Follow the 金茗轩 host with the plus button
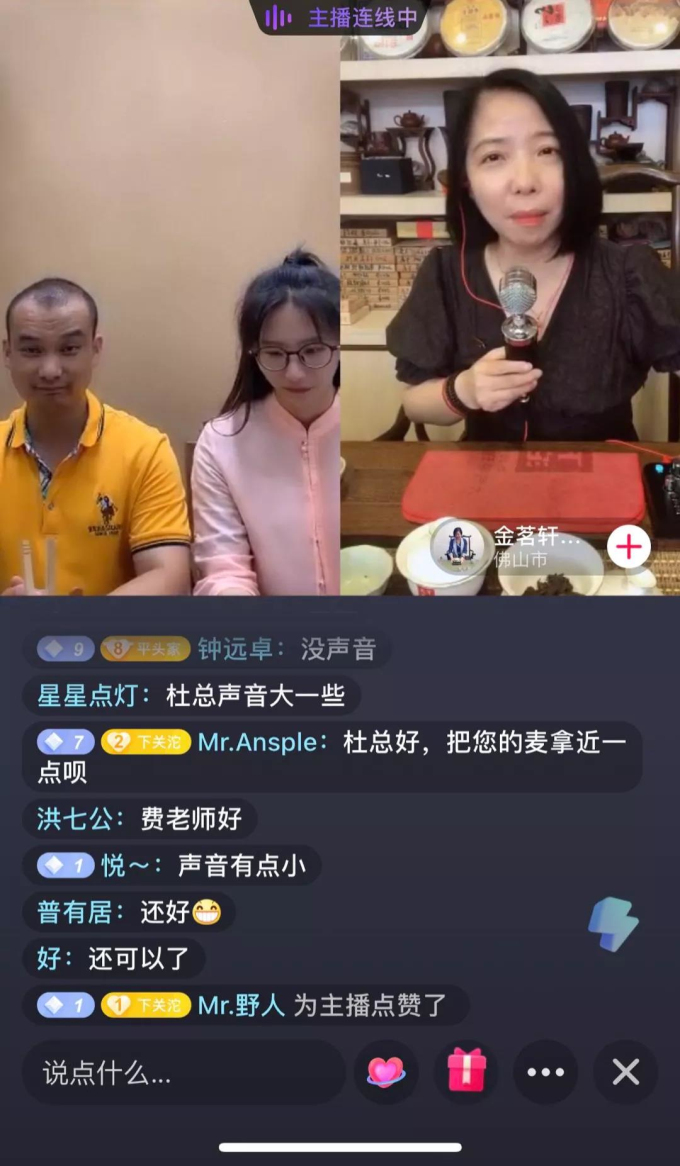The height and width of the screenshot is (1166, 680). (x=629, y=547)
